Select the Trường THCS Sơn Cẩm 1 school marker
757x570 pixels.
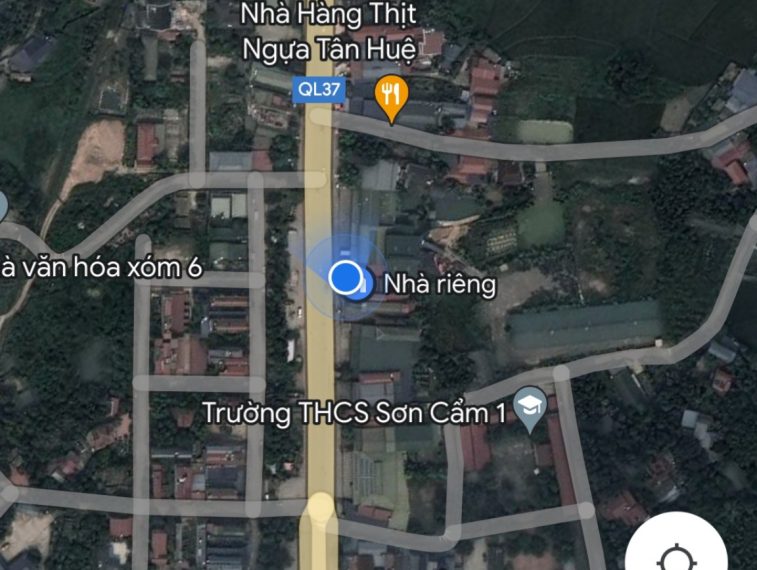pos(528,407)
